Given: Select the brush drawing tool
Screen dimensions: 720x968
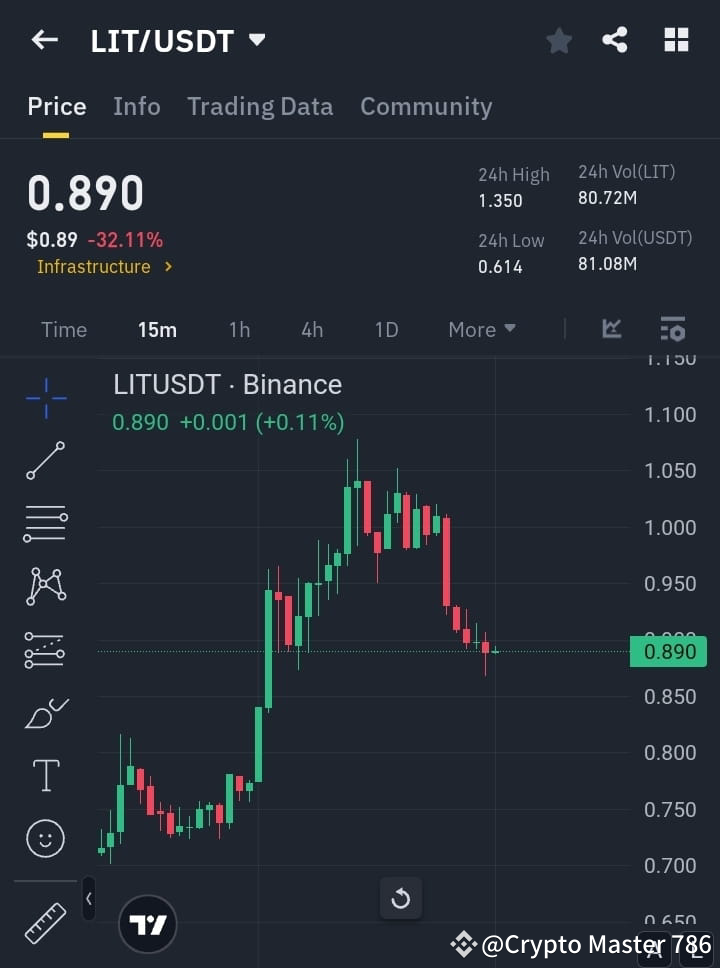Looking at the screenshot, I should 45,713.
